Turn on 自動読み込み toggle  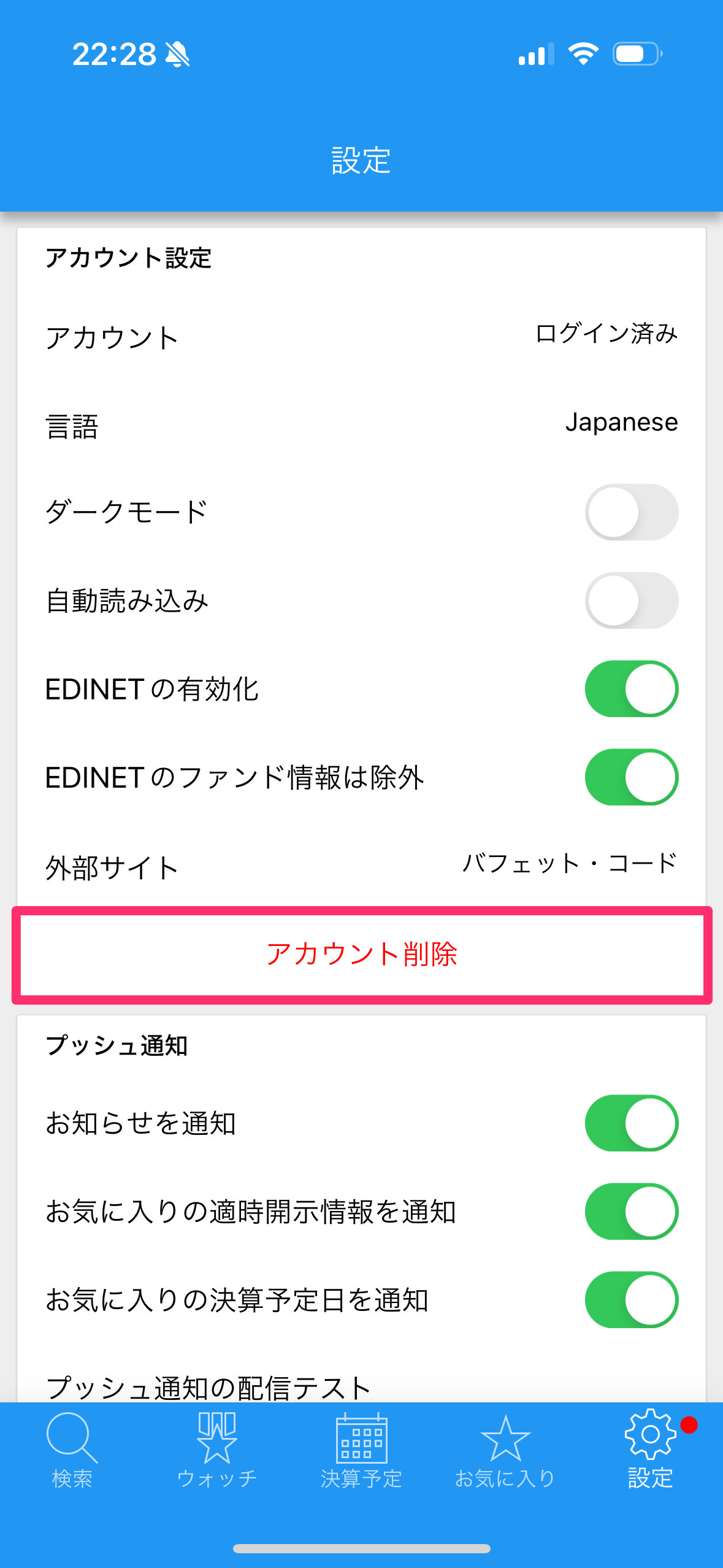point(631,601)
